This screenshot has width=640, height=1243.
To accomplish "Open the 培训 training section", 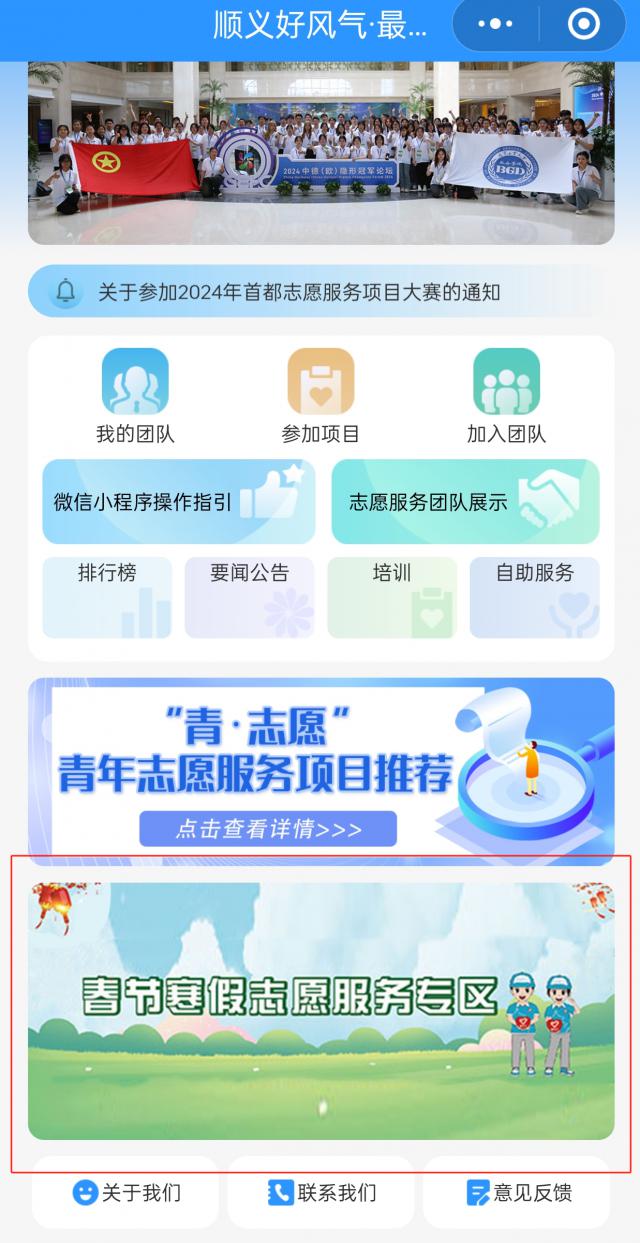I will [392, 597].
